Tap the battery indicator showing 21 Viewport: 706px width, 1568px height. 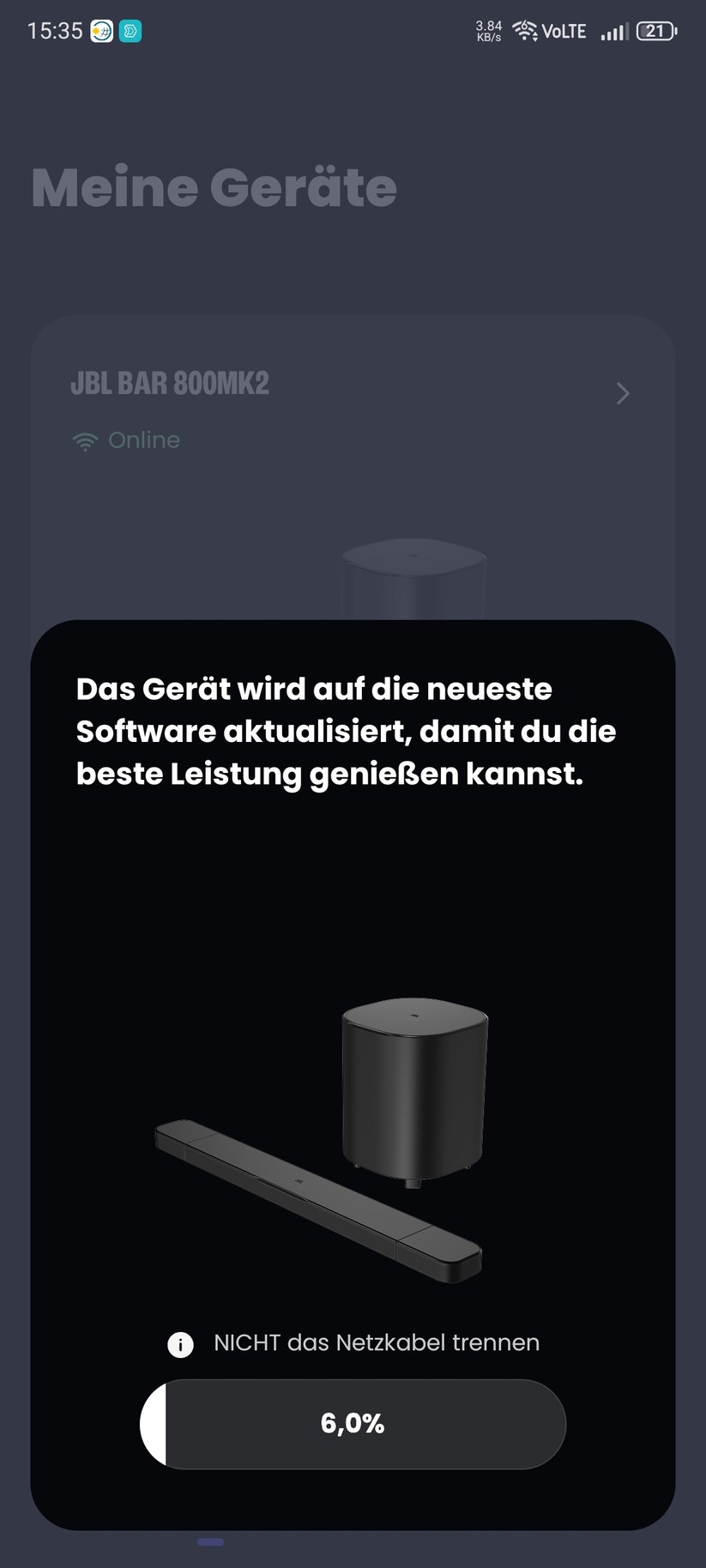[x=655, y=30]
